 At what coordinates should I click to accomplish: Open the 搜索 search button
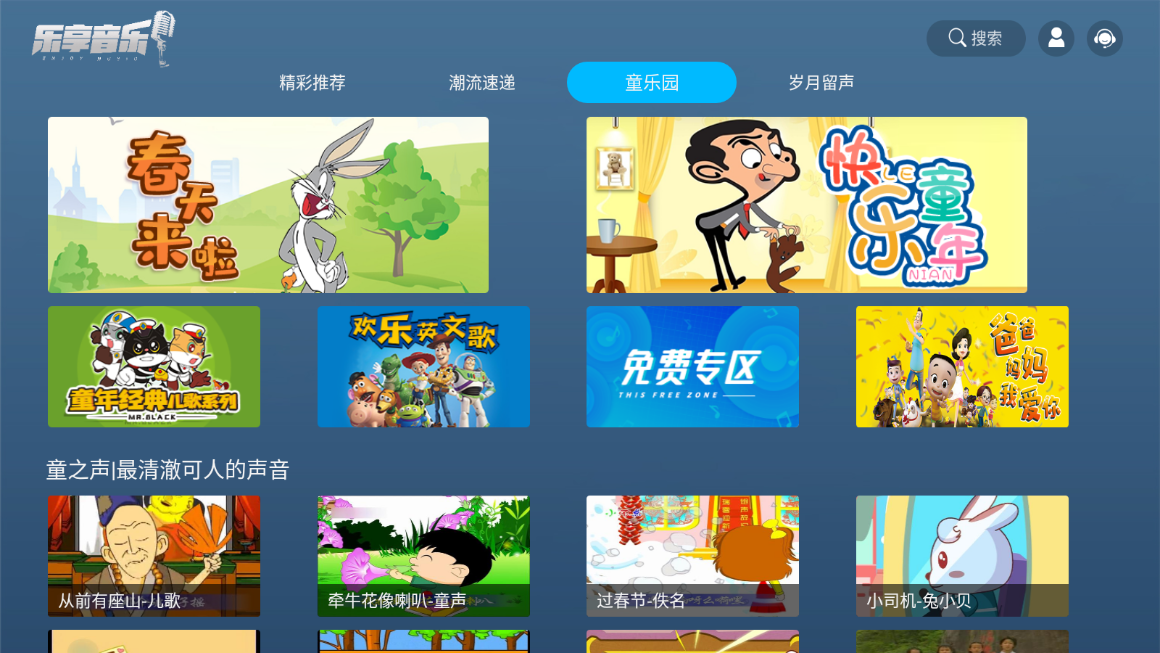pyautogui.click(x=975, y=38)
